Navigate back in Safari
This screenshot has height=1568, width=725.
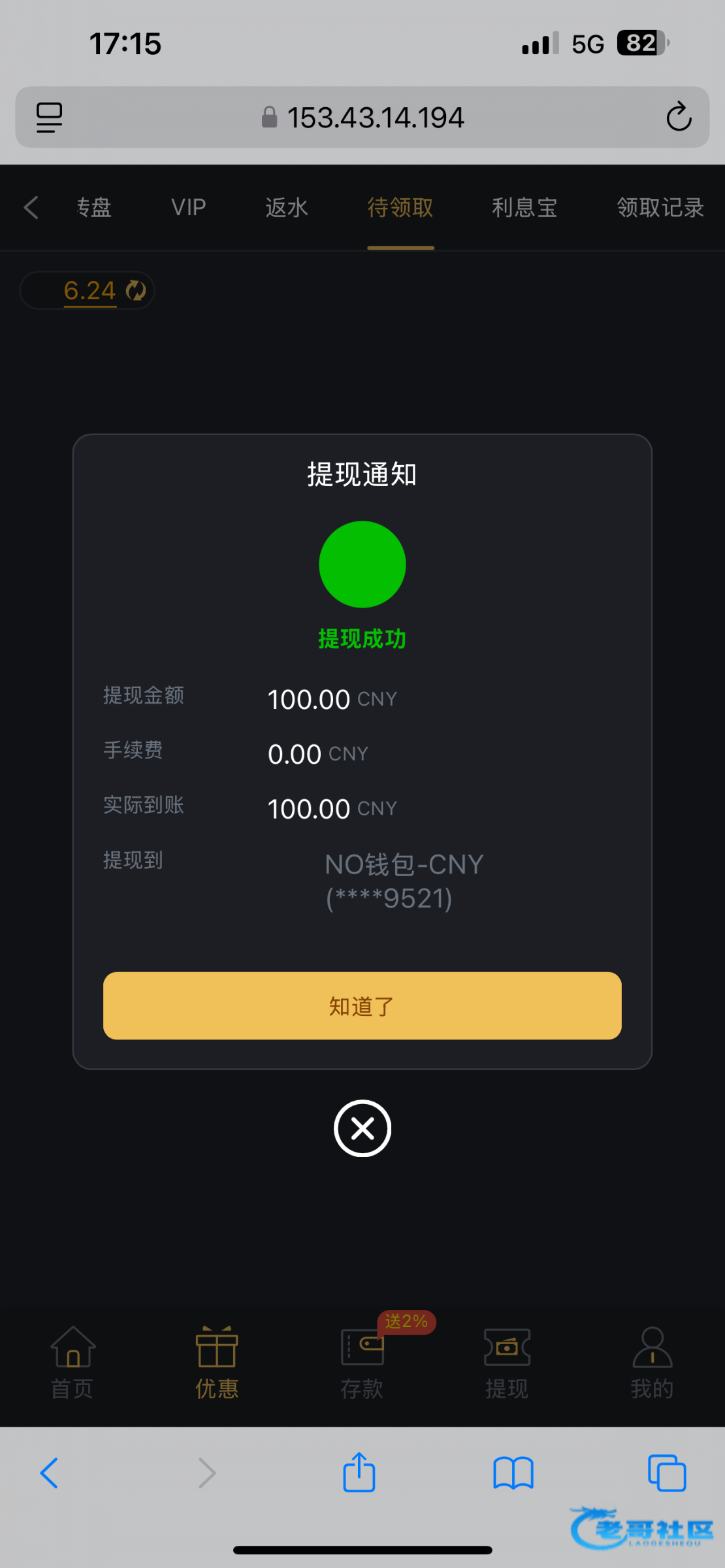point(50,1473)
